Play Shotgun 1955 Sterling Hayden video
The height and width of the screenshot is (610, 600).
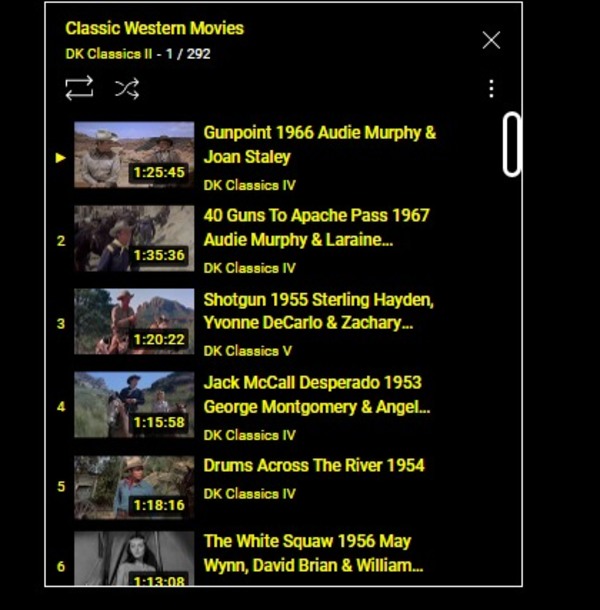pyautogui.click(x=318, y=311)
